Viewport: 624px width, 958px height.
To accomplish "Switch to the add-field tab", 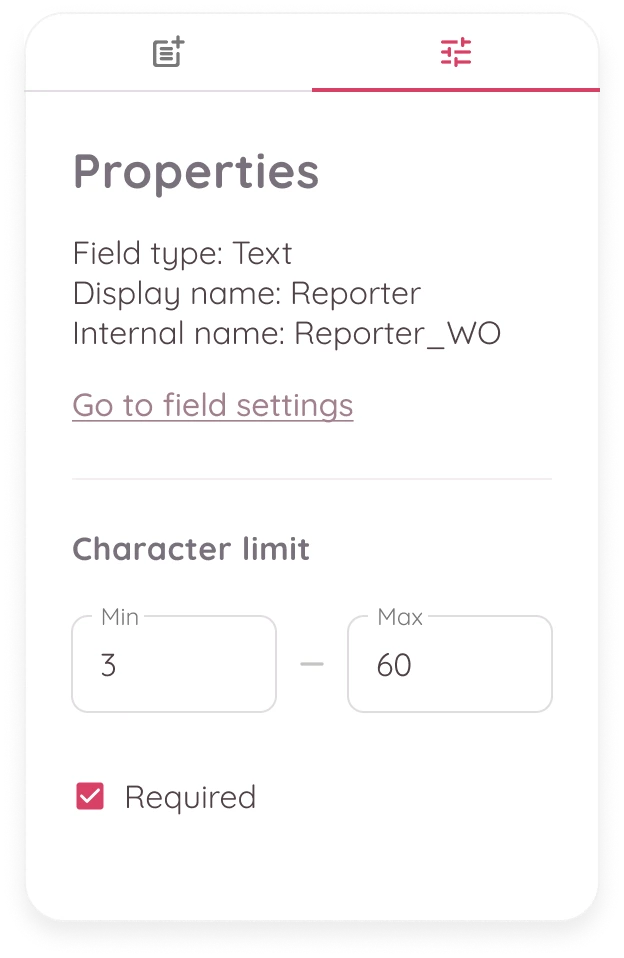I will click(x=168, y=52).
